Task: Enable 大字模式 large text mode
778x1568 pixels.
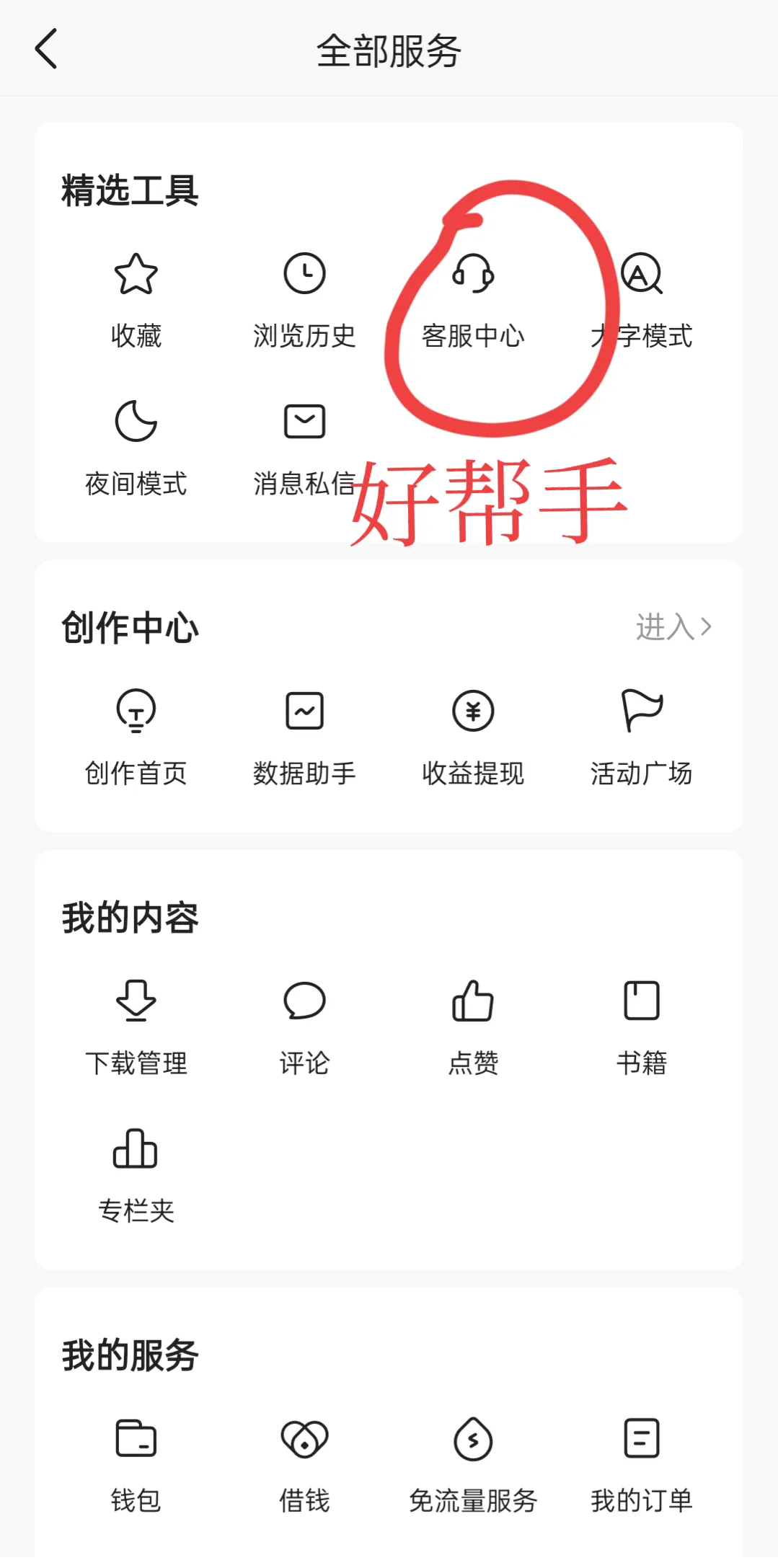Action: coord(641,301)
